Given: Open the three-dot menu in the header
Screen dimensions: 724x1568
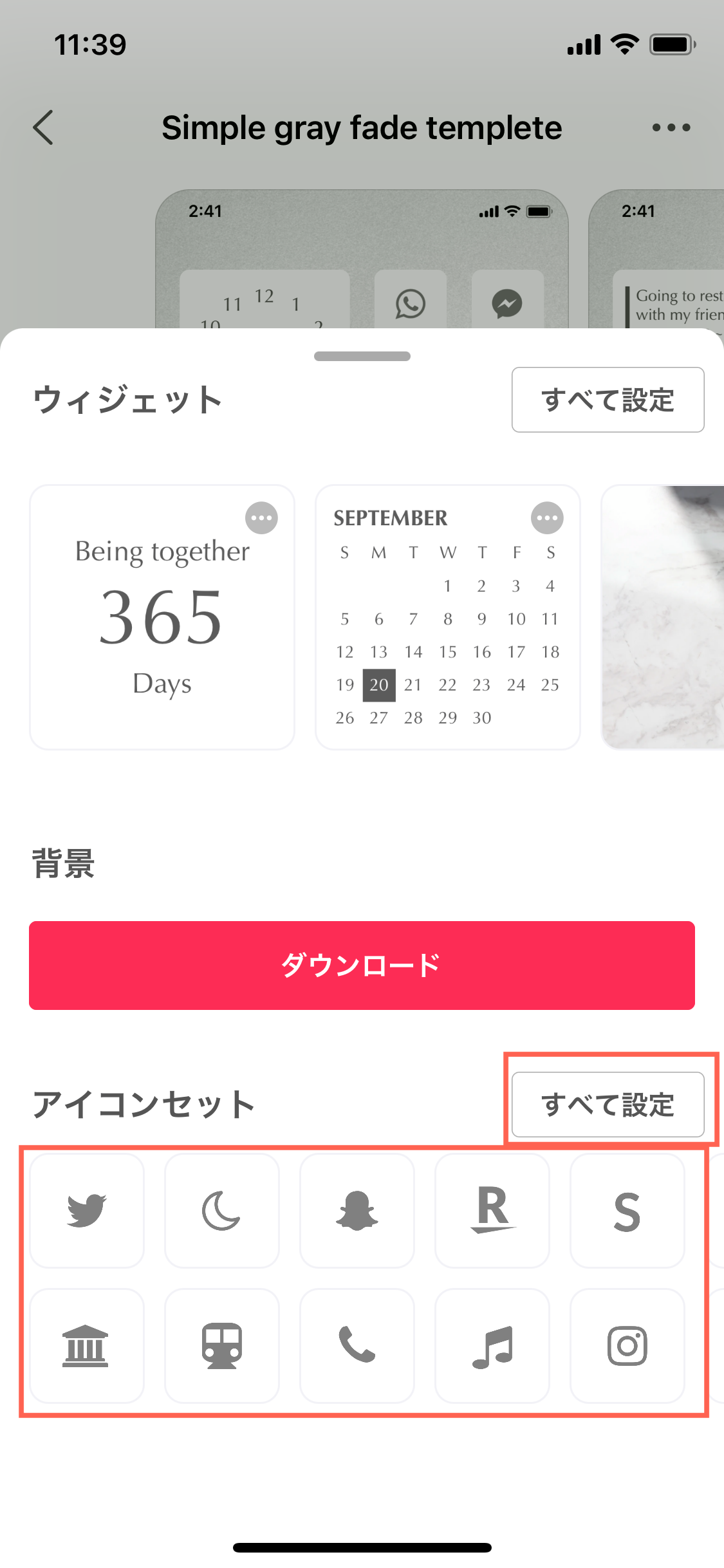Looking at the screenshot, I should [x=671, y=127].
